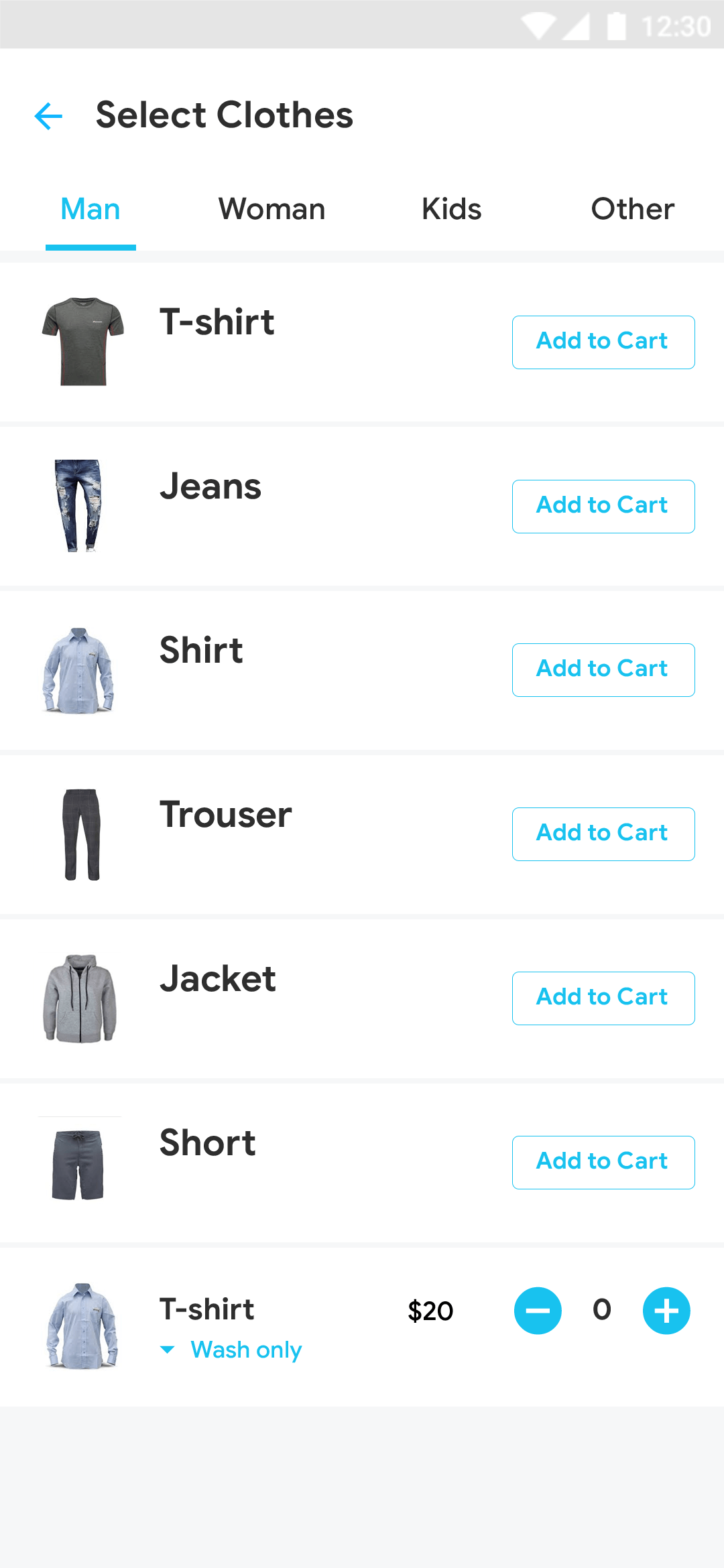Select the Jeans product image
Viewport: 724px width, 1568px height.
pos(80,505)
